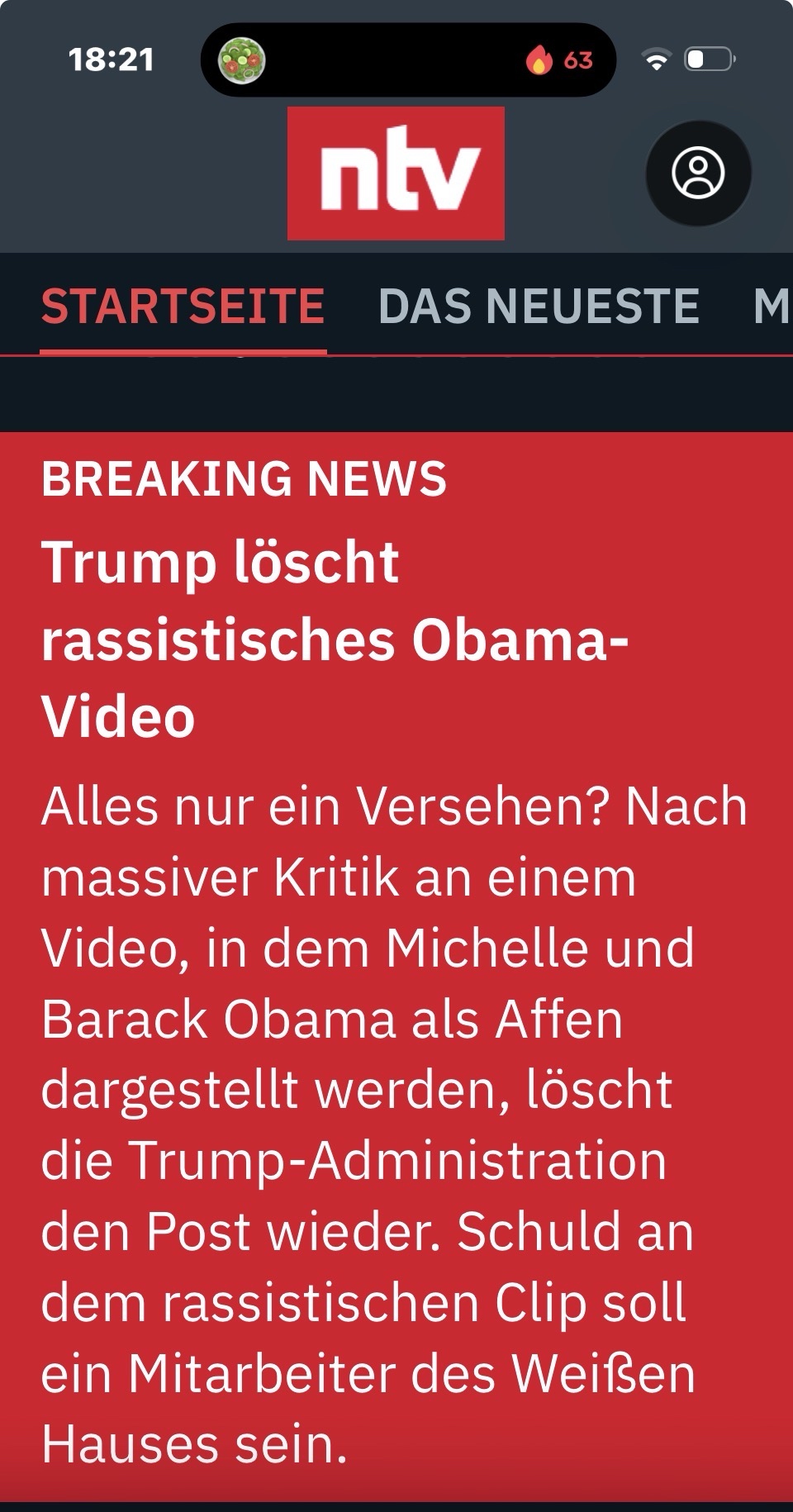793x1512 pixels.
Task: Select the Startseite tab
Action: (183, 306)
